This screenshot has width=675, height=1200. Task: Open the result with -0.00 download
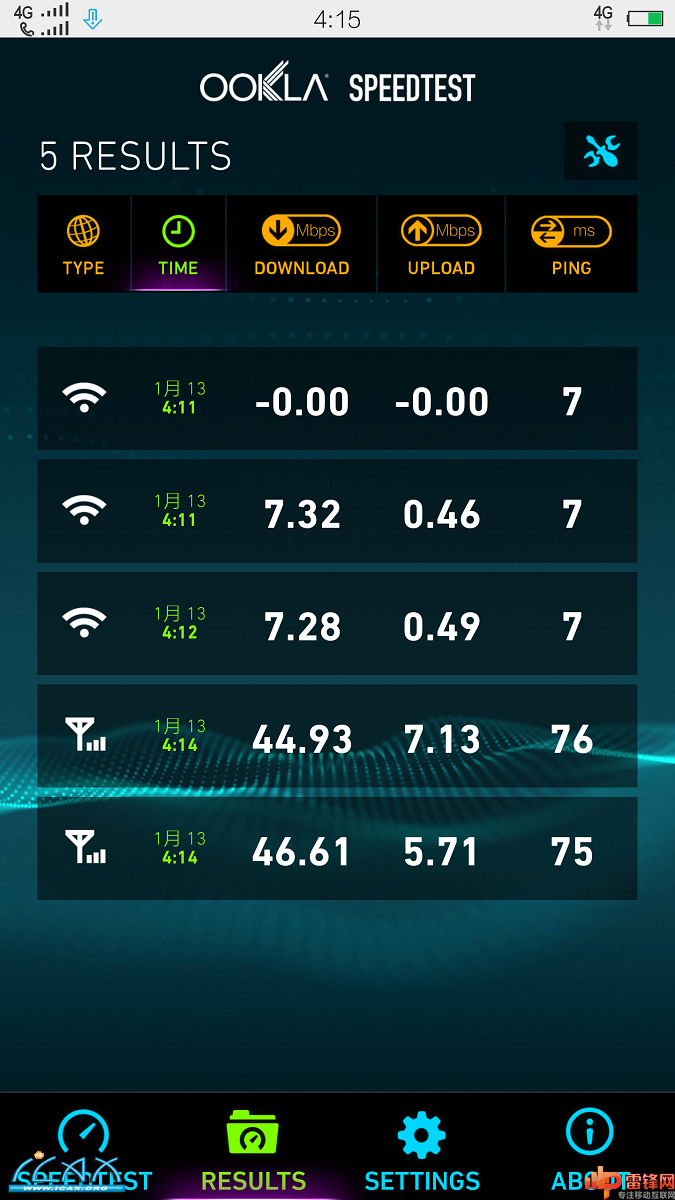click(x=337, y=399)
